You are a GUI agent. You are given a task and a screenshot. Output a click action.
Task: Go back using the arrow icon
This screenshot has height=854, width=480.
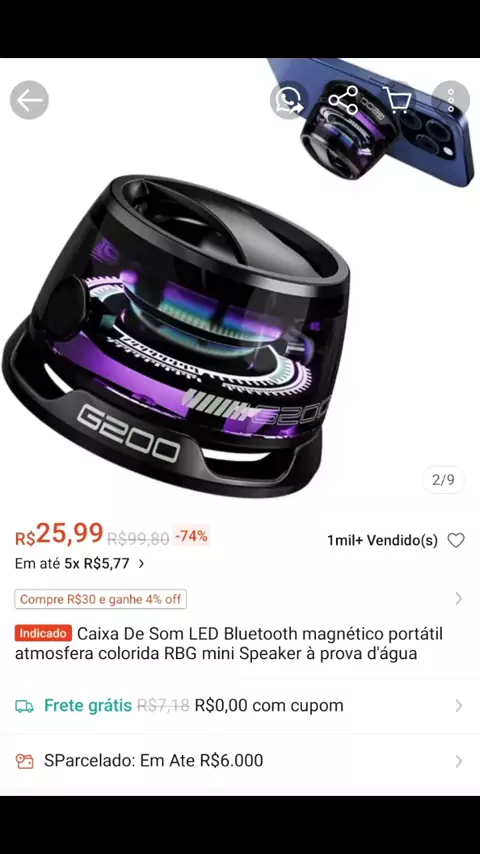29,100
